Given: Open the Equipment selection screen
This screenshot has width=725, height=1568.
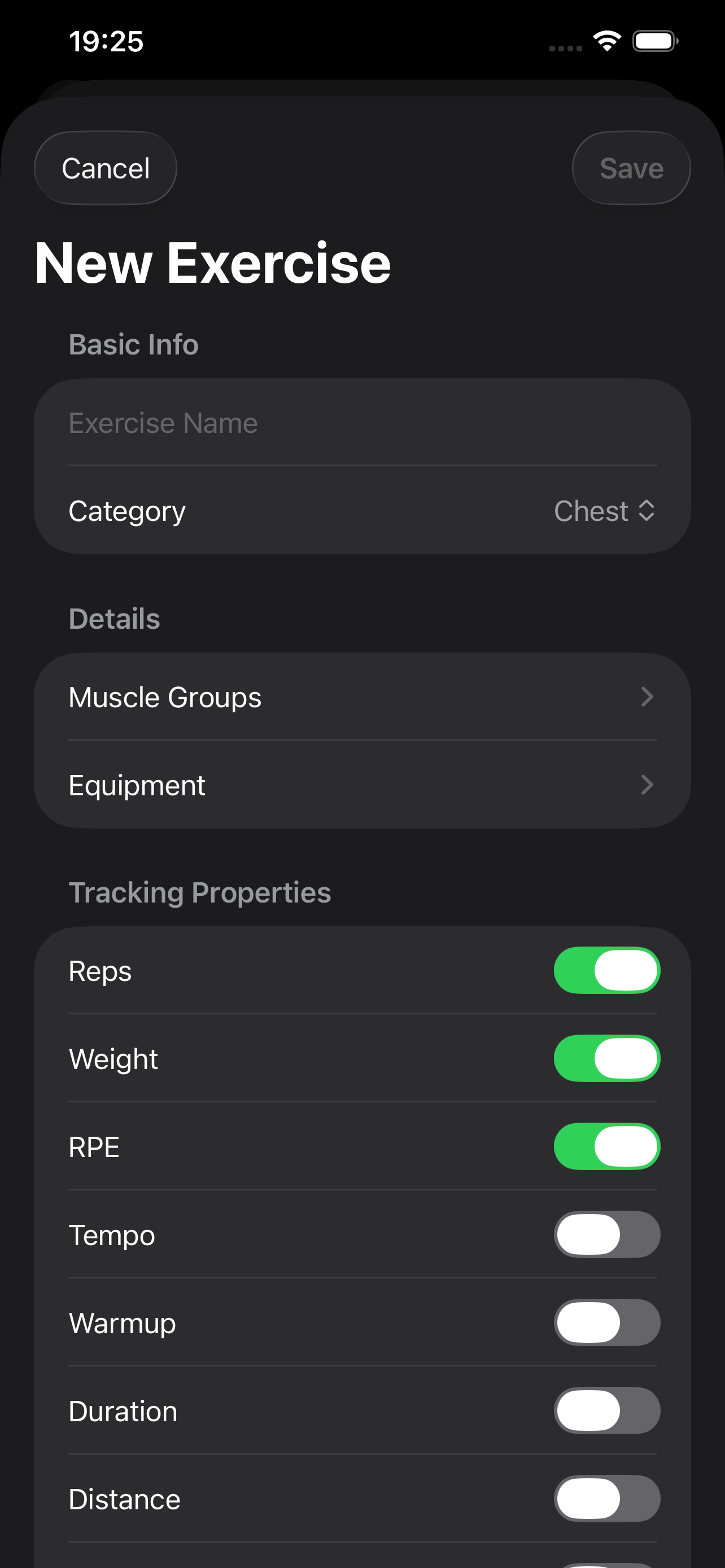Looking at the screenshot, I should 362,785.
